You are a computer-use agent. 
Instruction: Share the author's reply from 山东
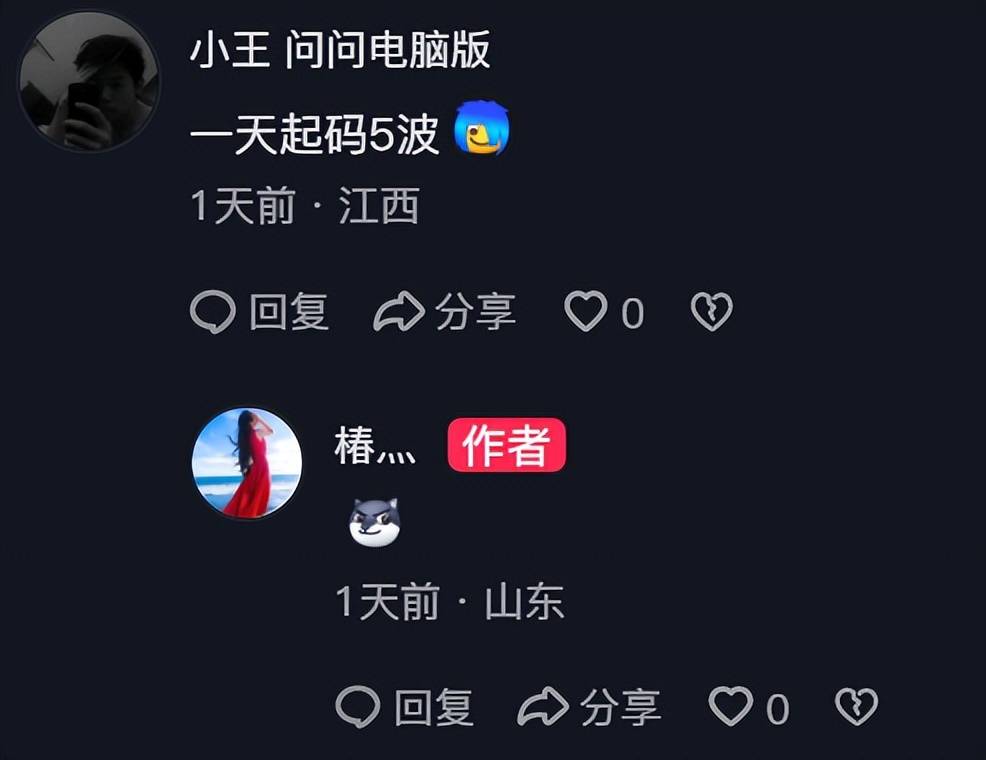(x=590, y=708)
